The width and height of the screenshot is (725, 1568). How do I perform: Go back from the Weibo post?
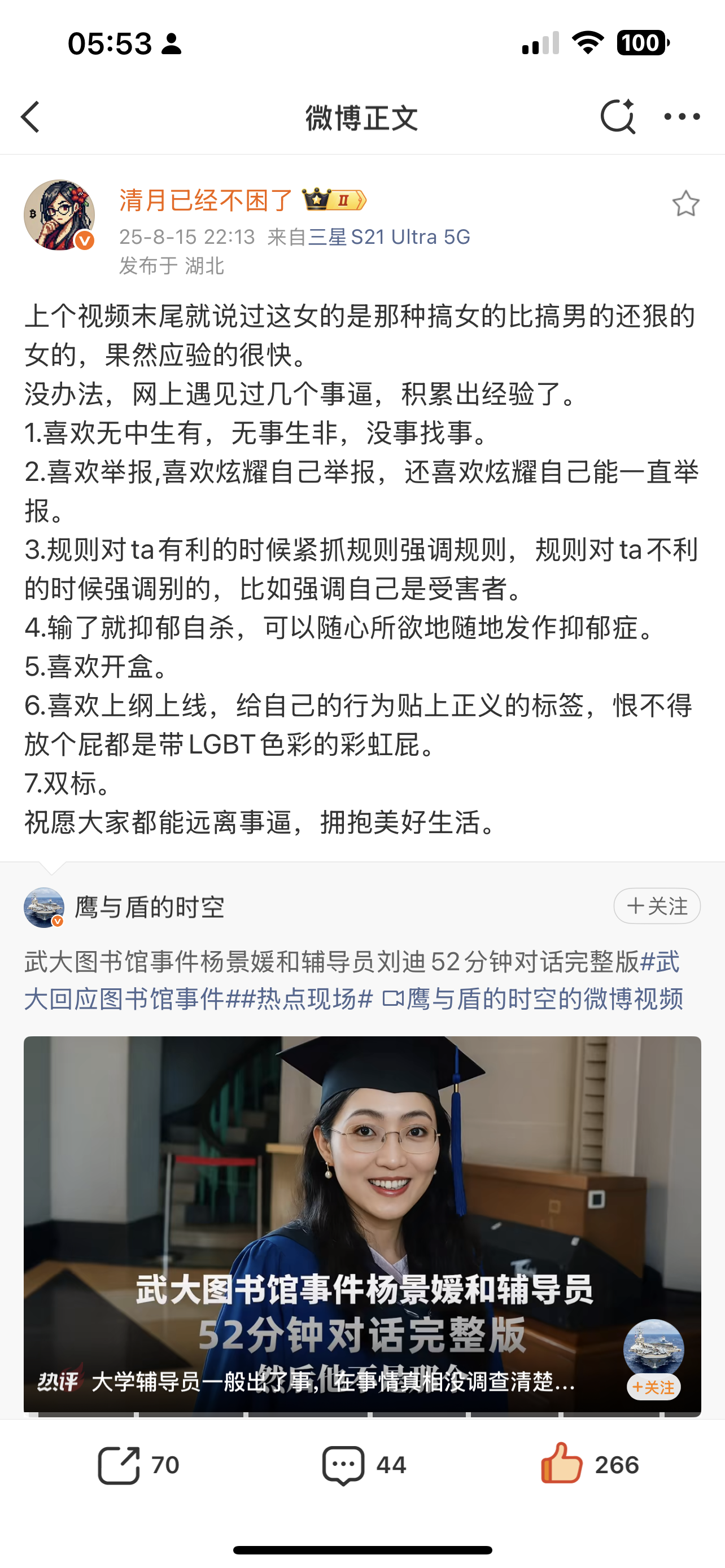click(30, 117)
